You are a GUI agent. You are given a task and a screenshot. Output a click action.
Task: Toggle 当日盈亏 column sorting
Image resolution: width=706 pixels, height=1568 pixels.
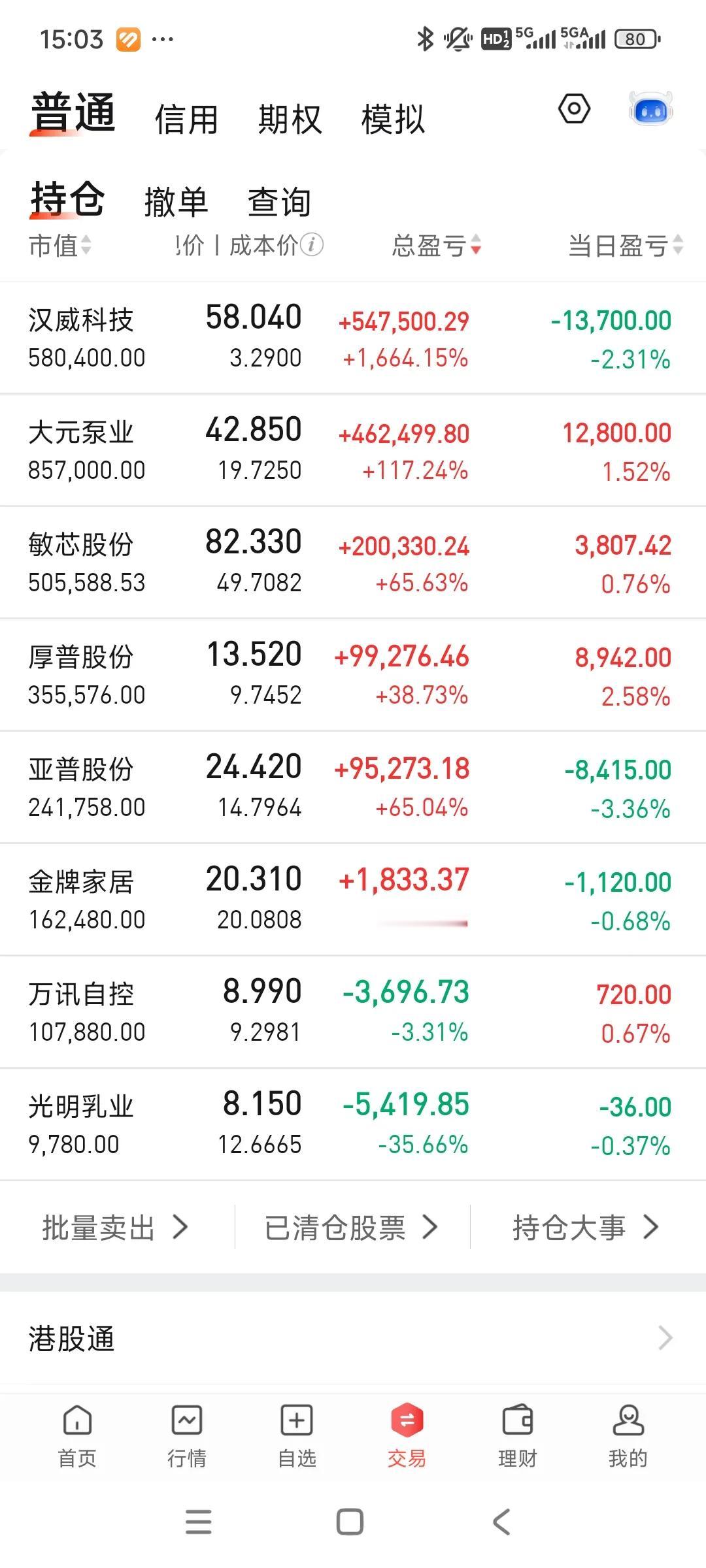pyautogui.click(x=678, y=246)
